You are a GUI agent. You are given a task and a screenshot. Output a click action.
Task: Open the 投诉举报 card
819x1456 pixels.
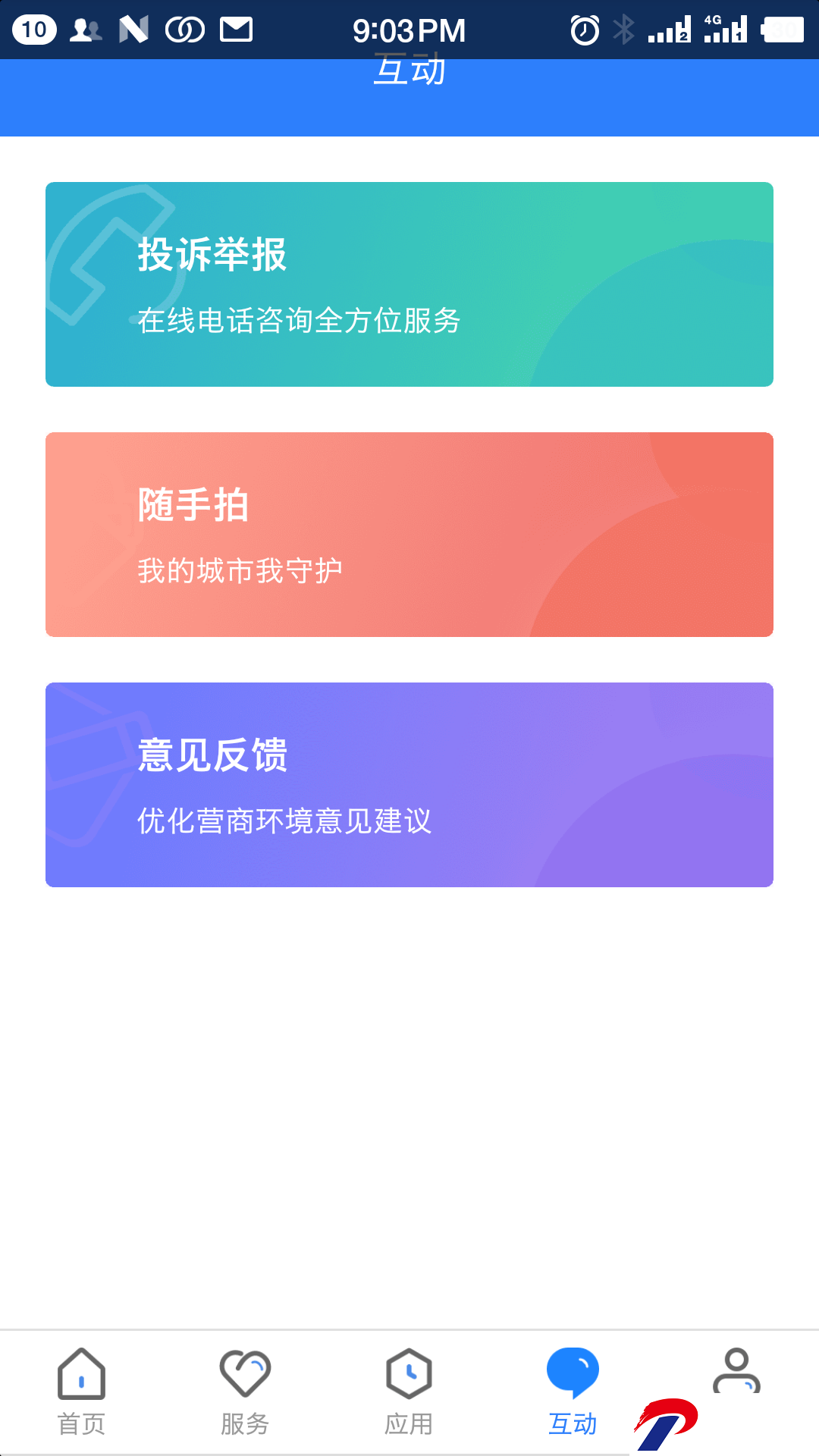[409, 284]
